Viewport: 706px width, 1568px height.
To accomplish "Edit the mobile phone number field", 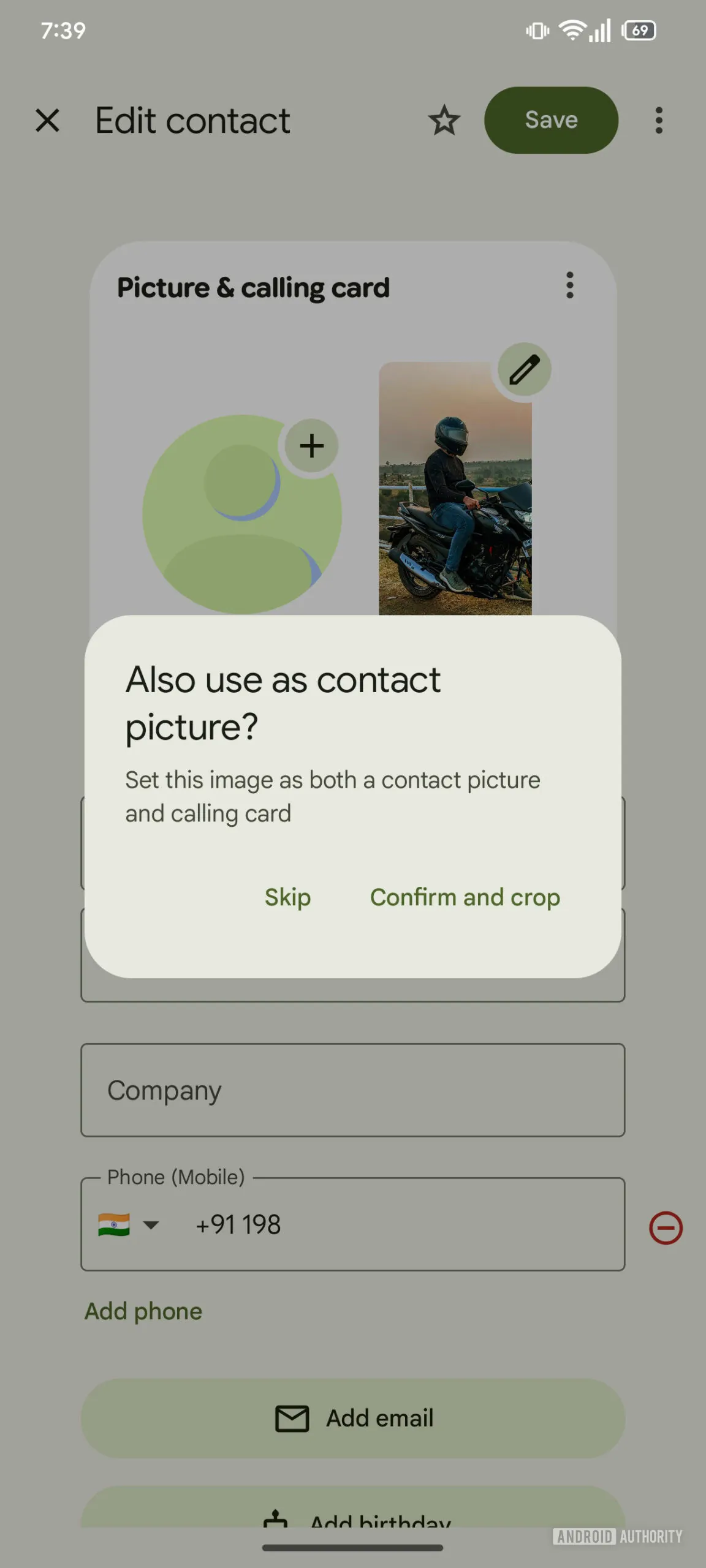I will [398, 1225].
